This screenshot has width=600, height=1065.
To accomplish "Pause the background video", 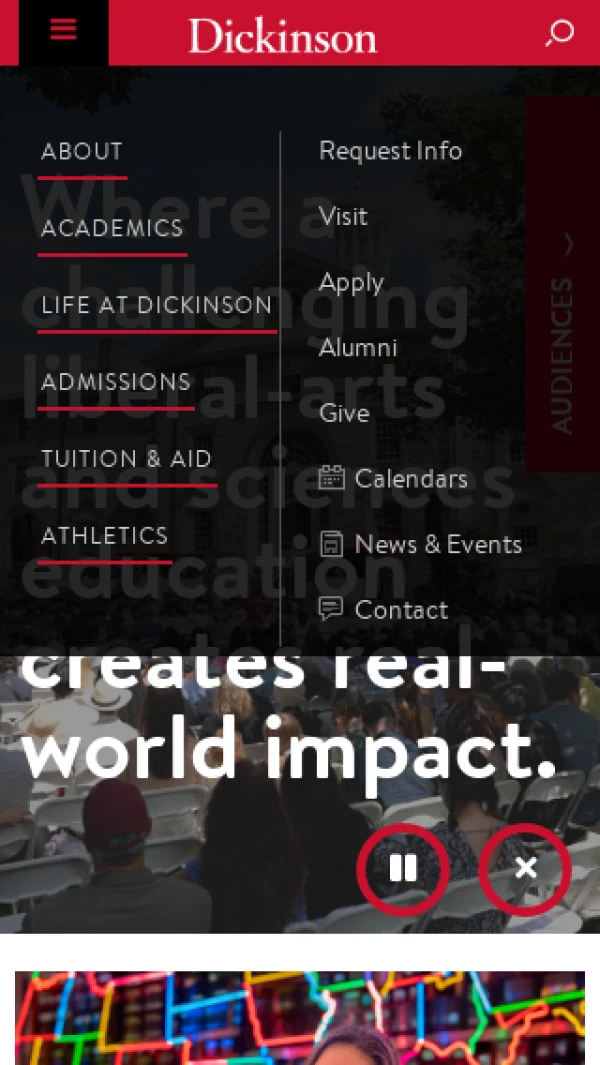I will (x=403, y=869).
